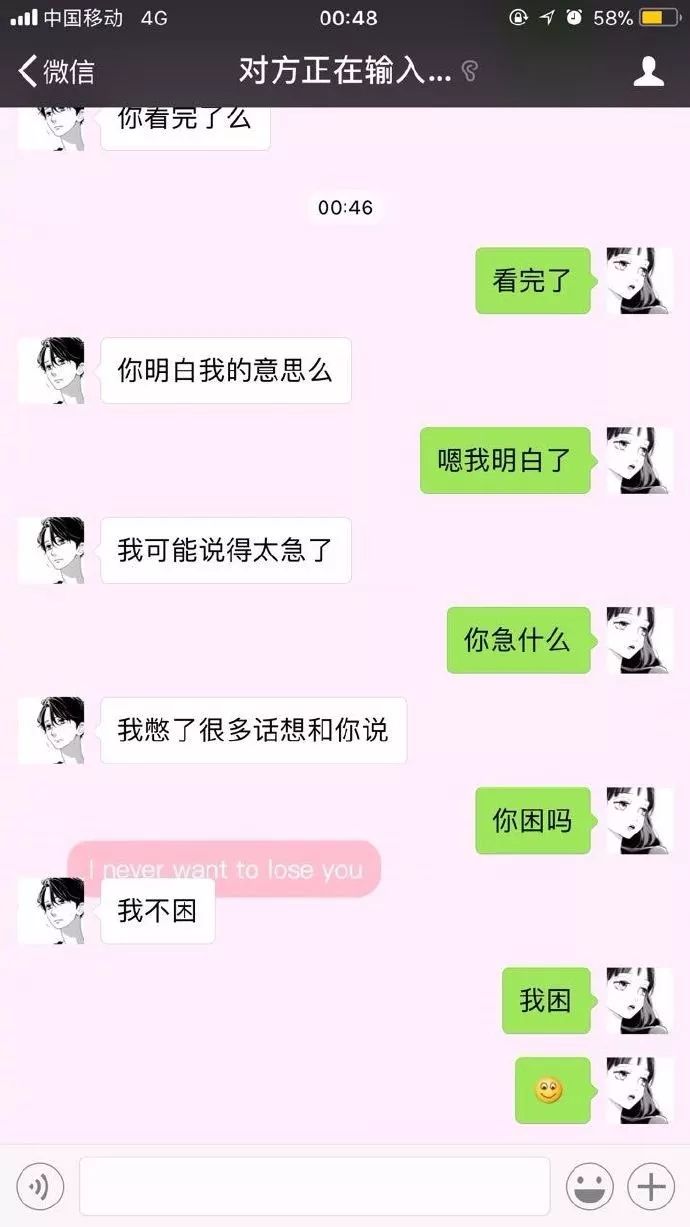The image size is (690, 1227).
Task: Tap the avatar beside 你明白我的意思么
Action: pos(51,370)
